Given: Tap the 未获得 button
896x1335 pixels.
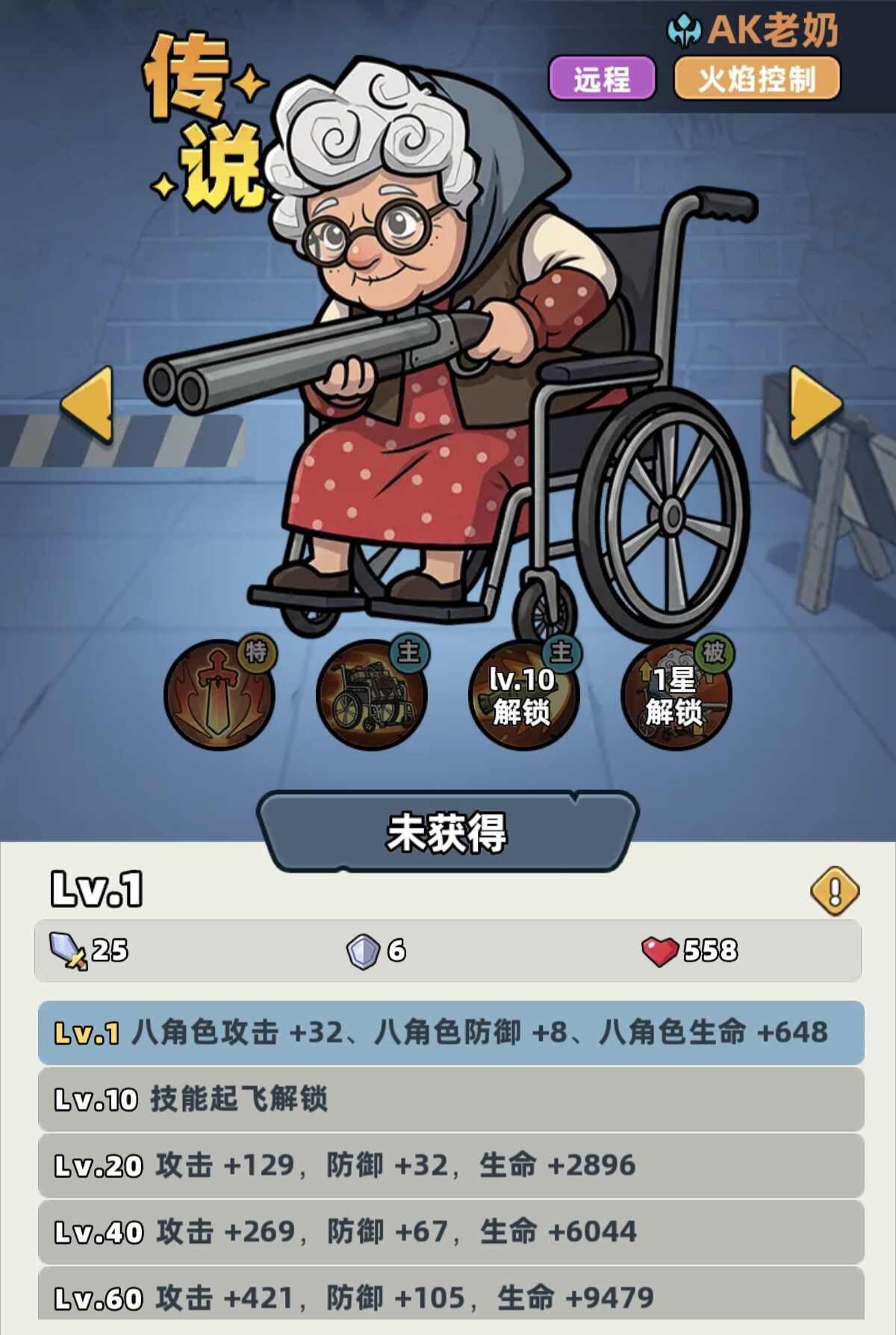Looking at the screenshot, I should pos(447,832).
